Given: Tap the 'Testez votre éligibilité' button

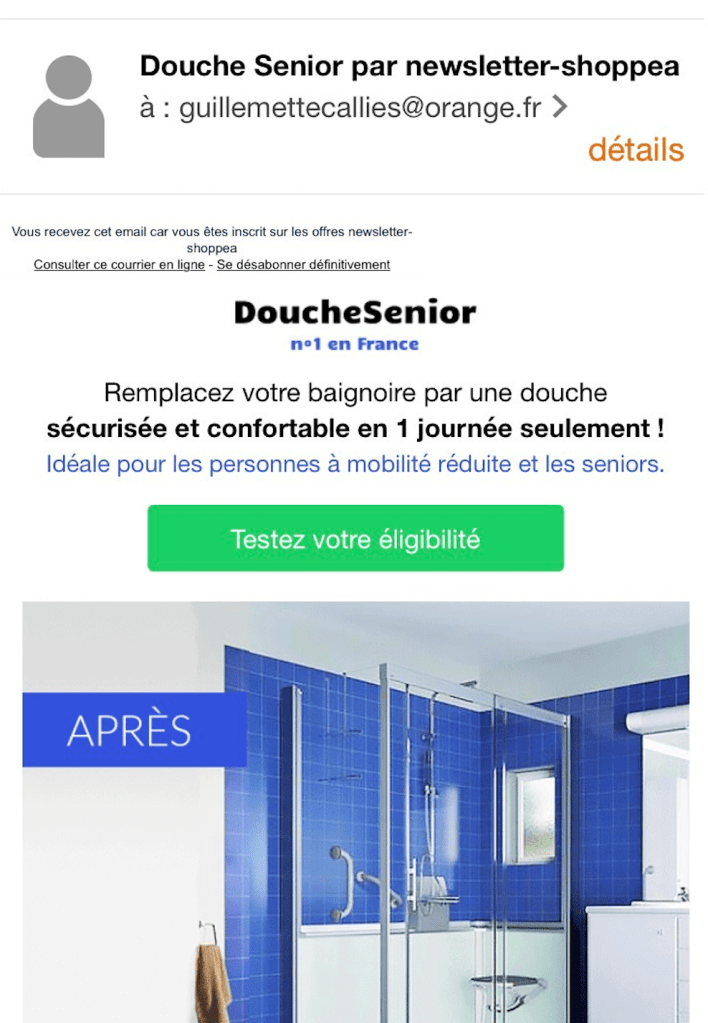Looking at the screenshot, I should point(355,539).
